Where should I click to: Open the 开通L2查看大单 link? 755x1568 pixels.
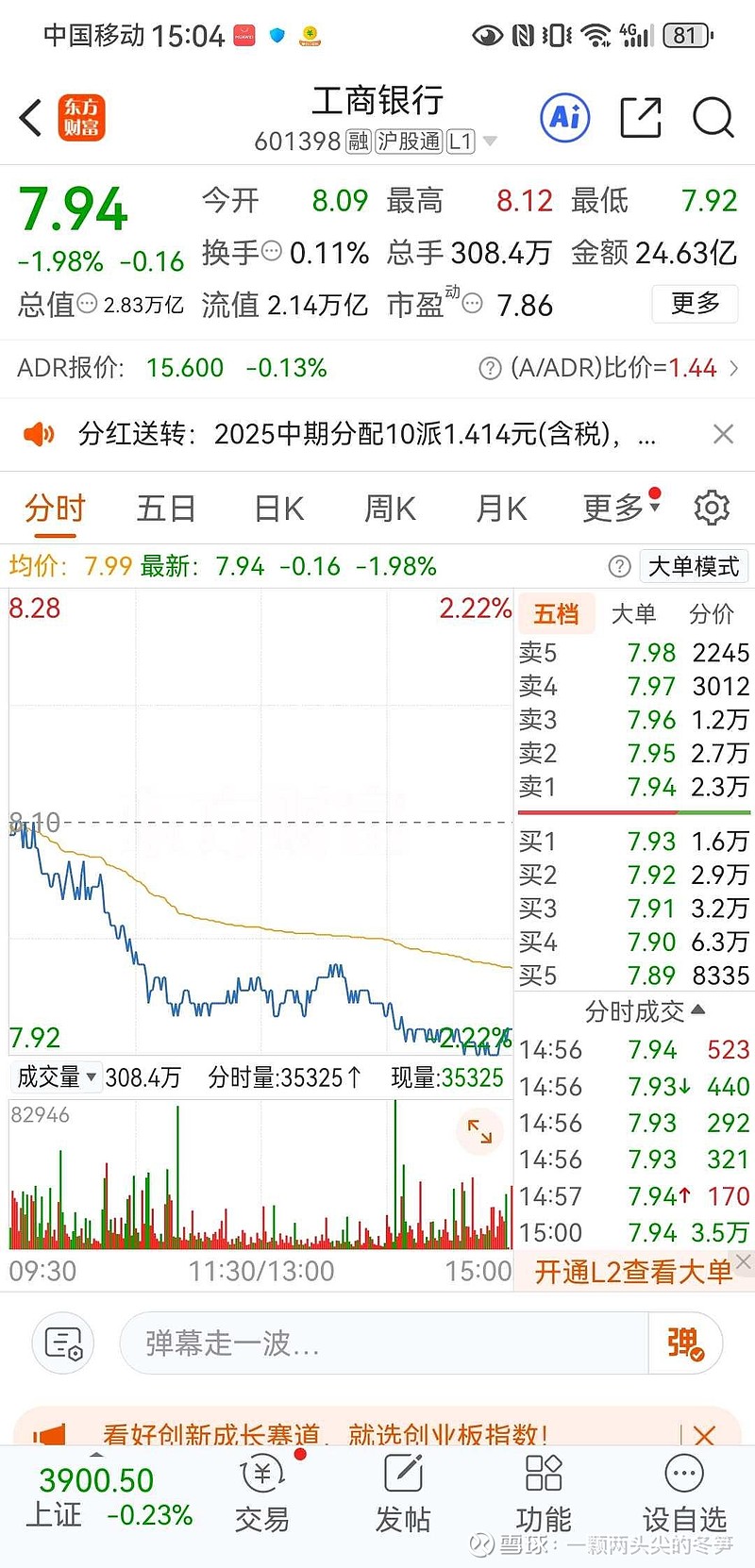634,1271
